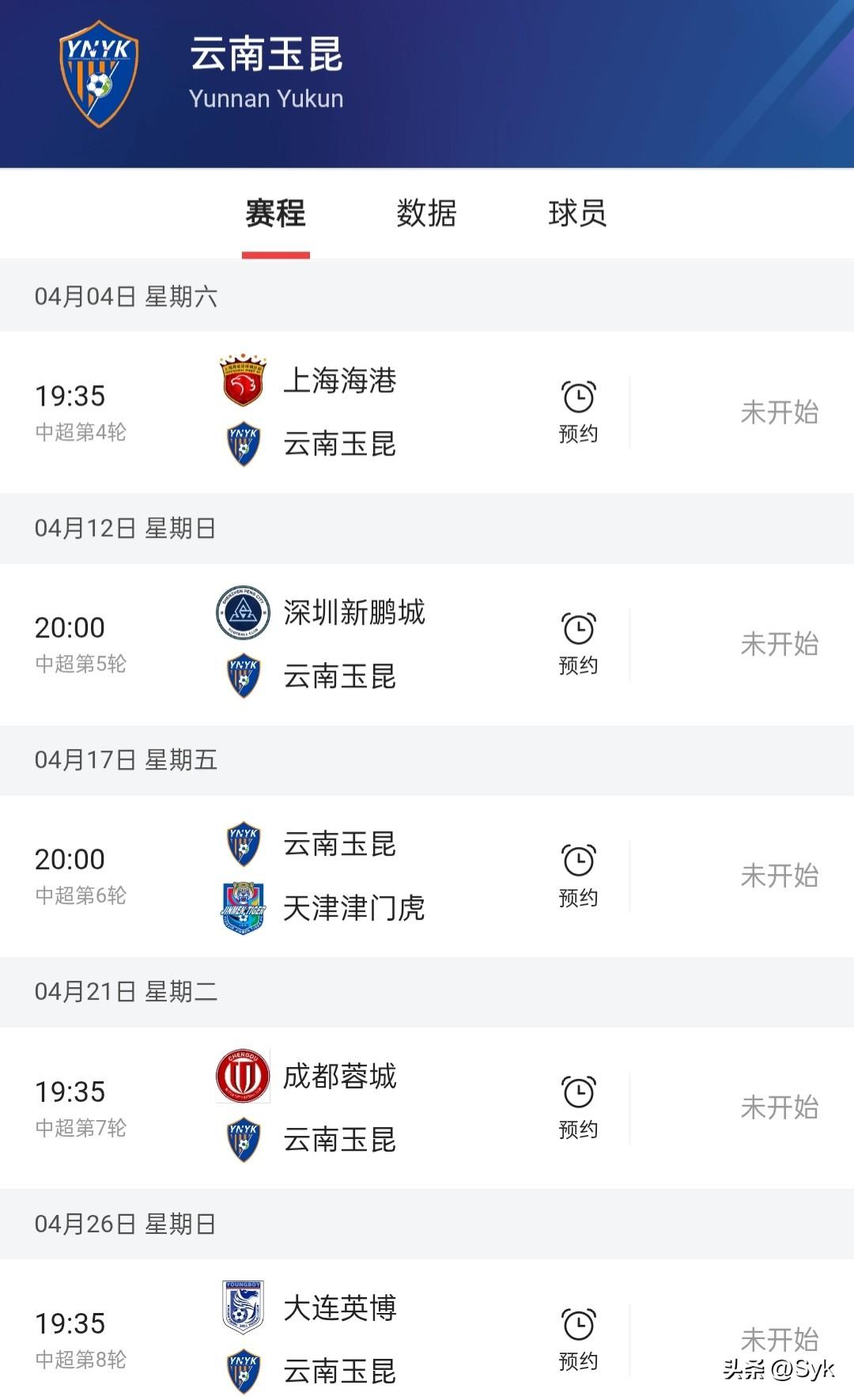Open the 深圳新鹏城 vs 云南玉昆 match
The width and height of the screenshot is (854, 1400).
click(340, 644)
